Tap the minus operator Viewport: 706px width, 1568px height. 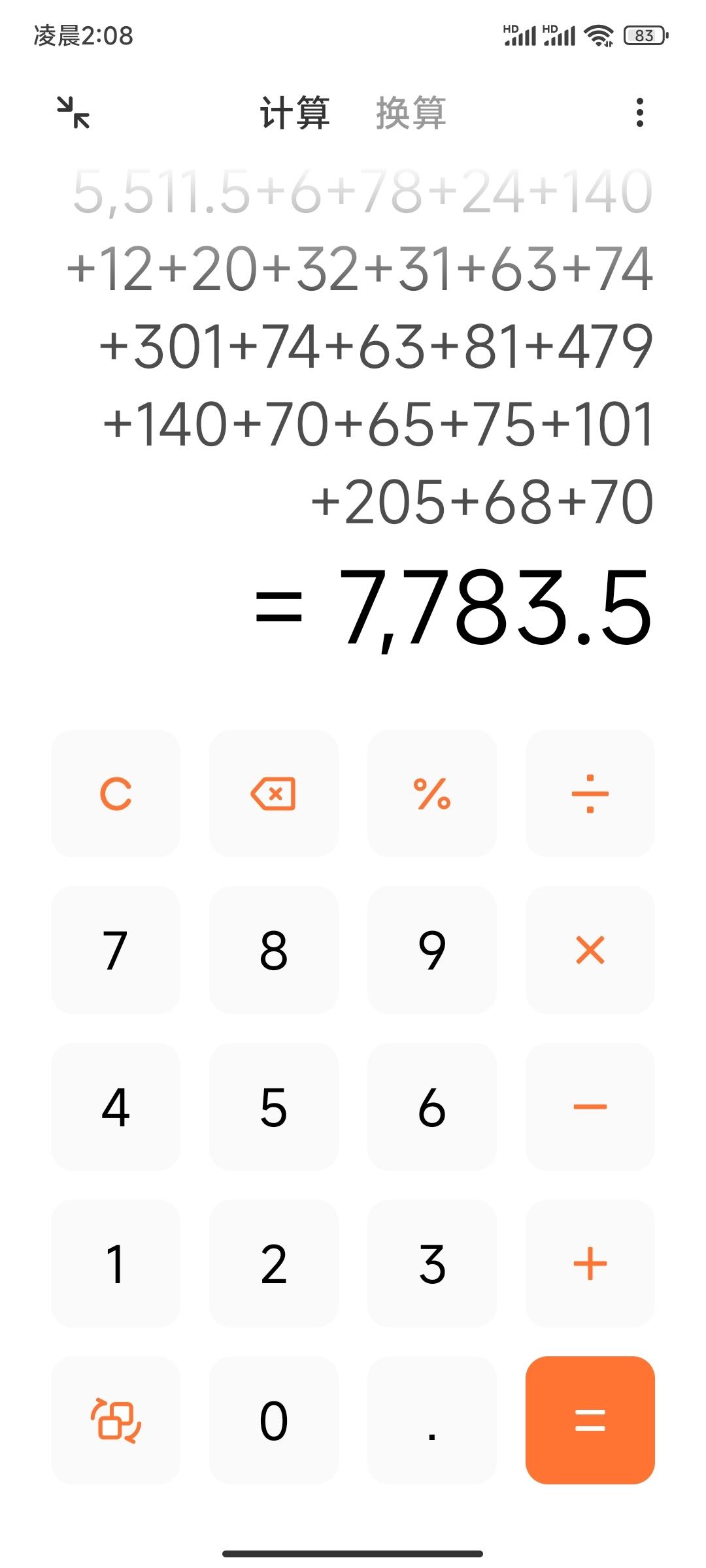pos(590,1107)
